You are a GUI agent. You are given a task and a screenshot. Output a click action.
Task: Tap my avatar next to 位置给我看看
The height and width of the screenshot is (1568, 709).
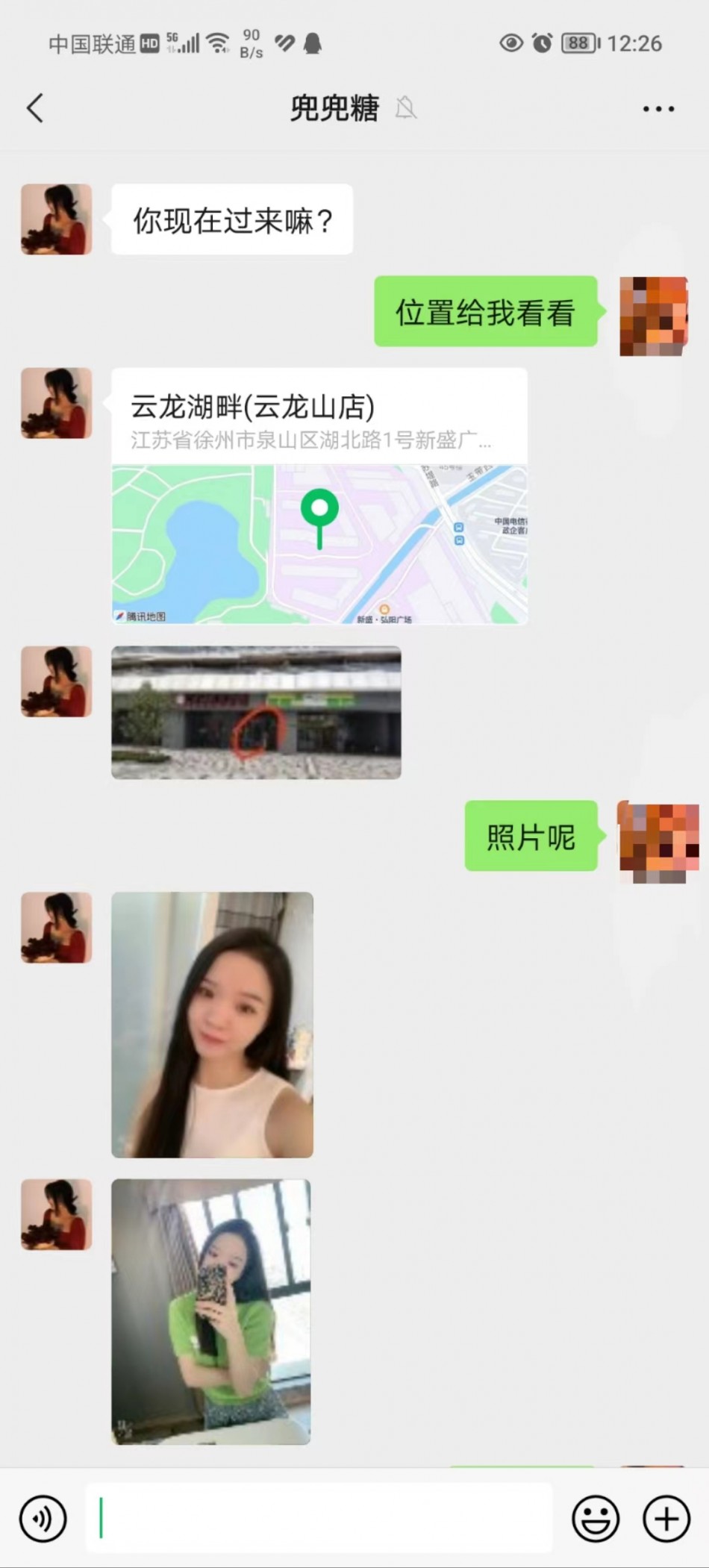click(x=654, y=316)
